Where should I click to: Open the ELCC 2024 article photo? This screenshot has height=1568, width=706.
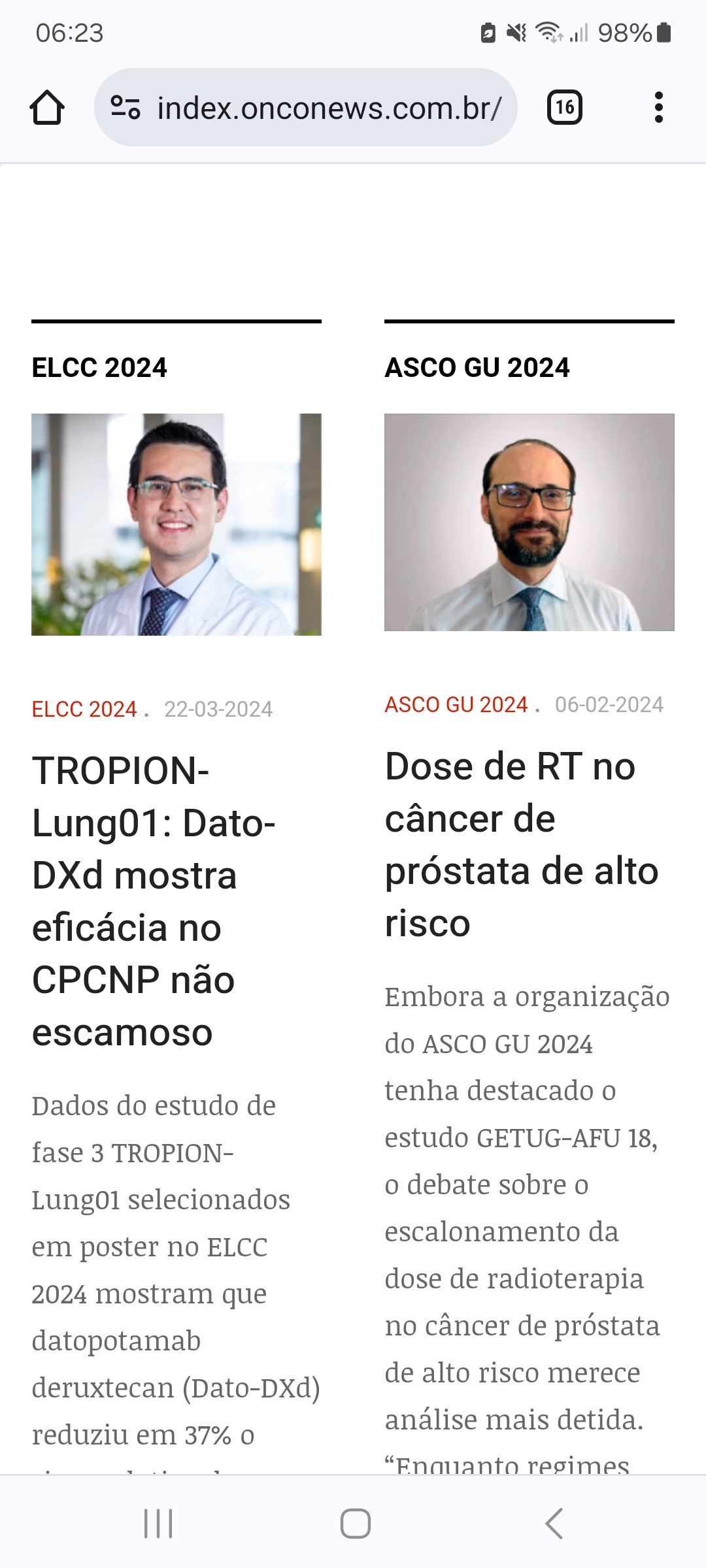[176, 524]
